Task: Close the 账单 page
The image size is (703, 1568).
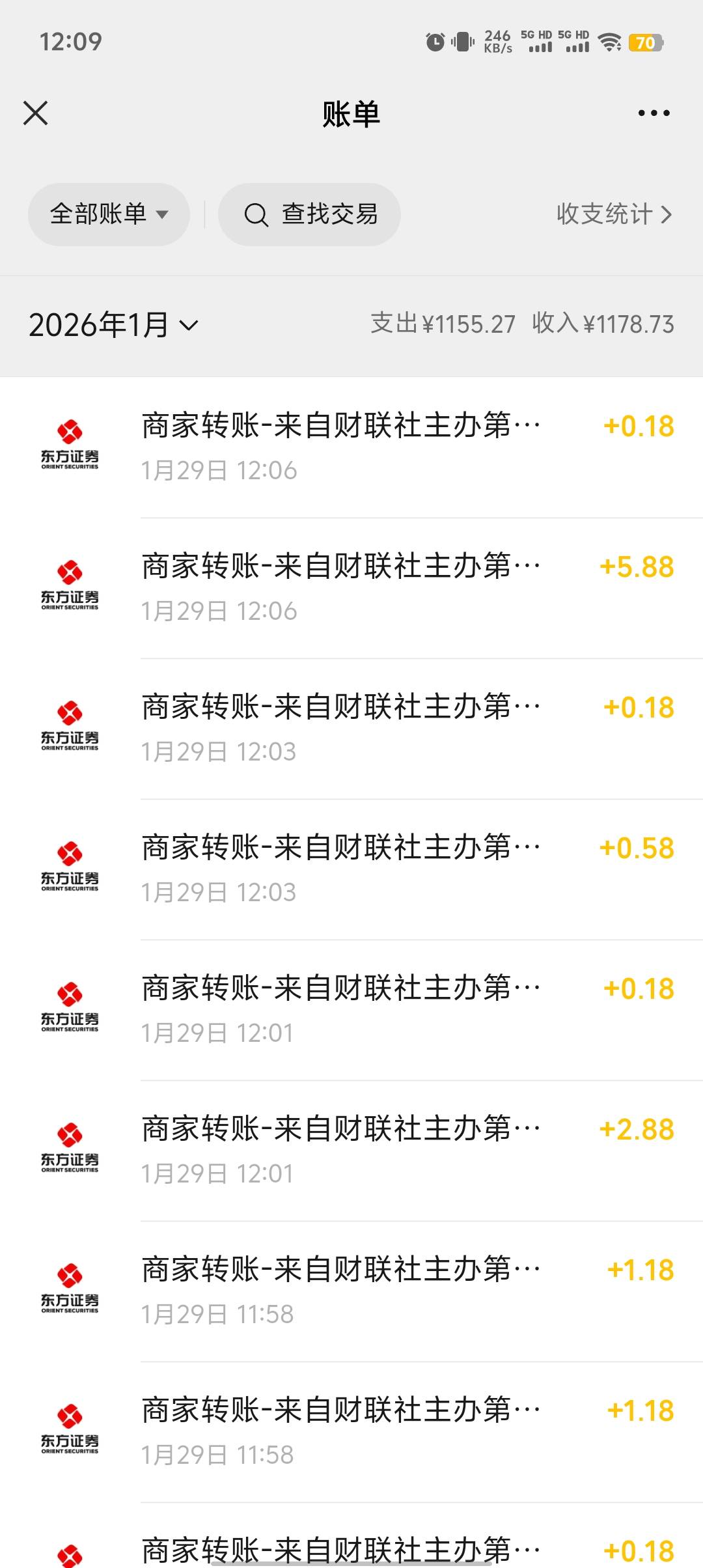Action: click(x=36, y=113)
